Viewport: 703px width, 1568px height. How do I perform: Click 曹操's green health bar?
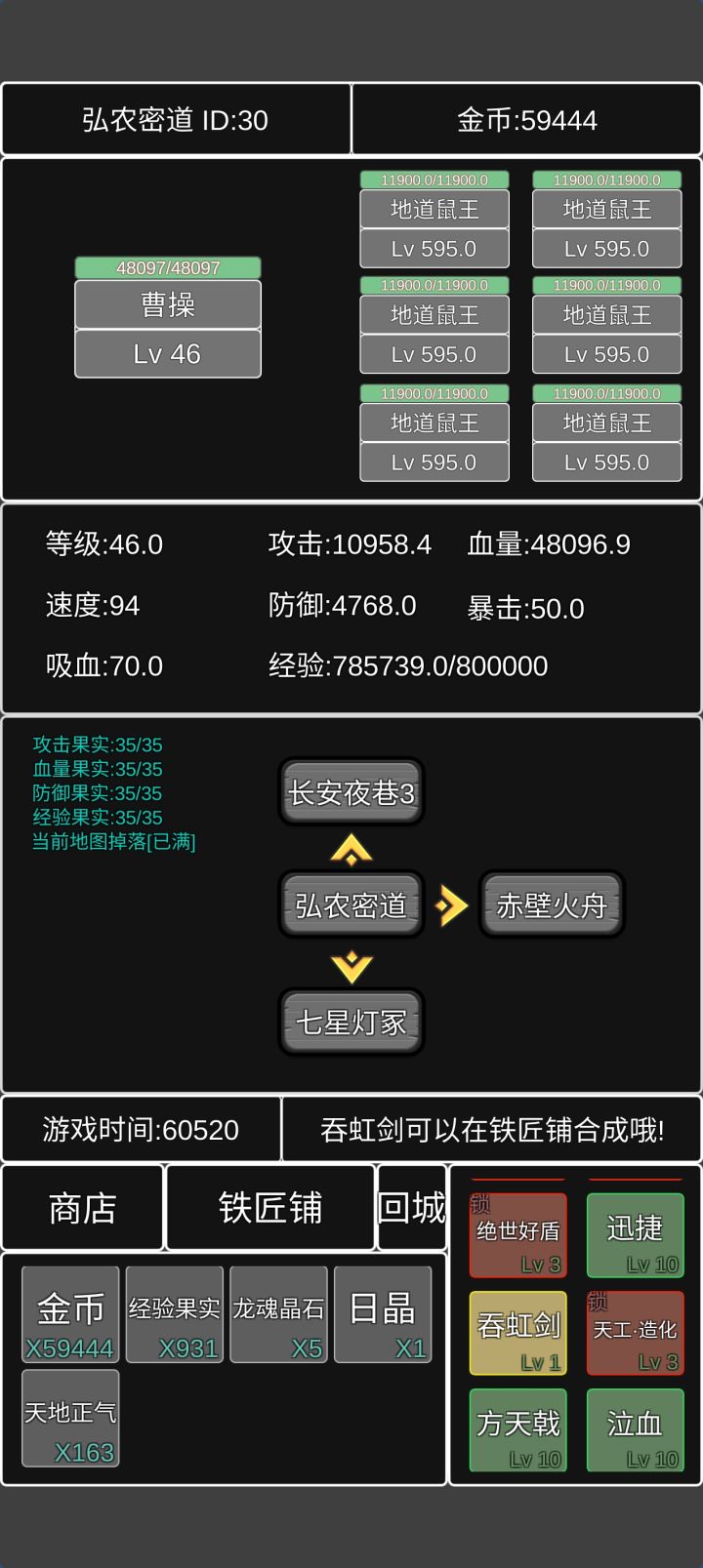[x=167, y=266]
